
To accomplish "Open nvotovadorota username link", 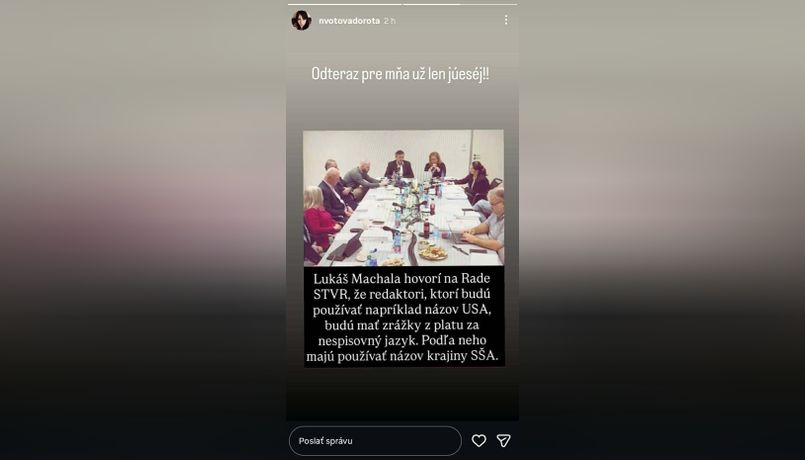I will (348, 21).
